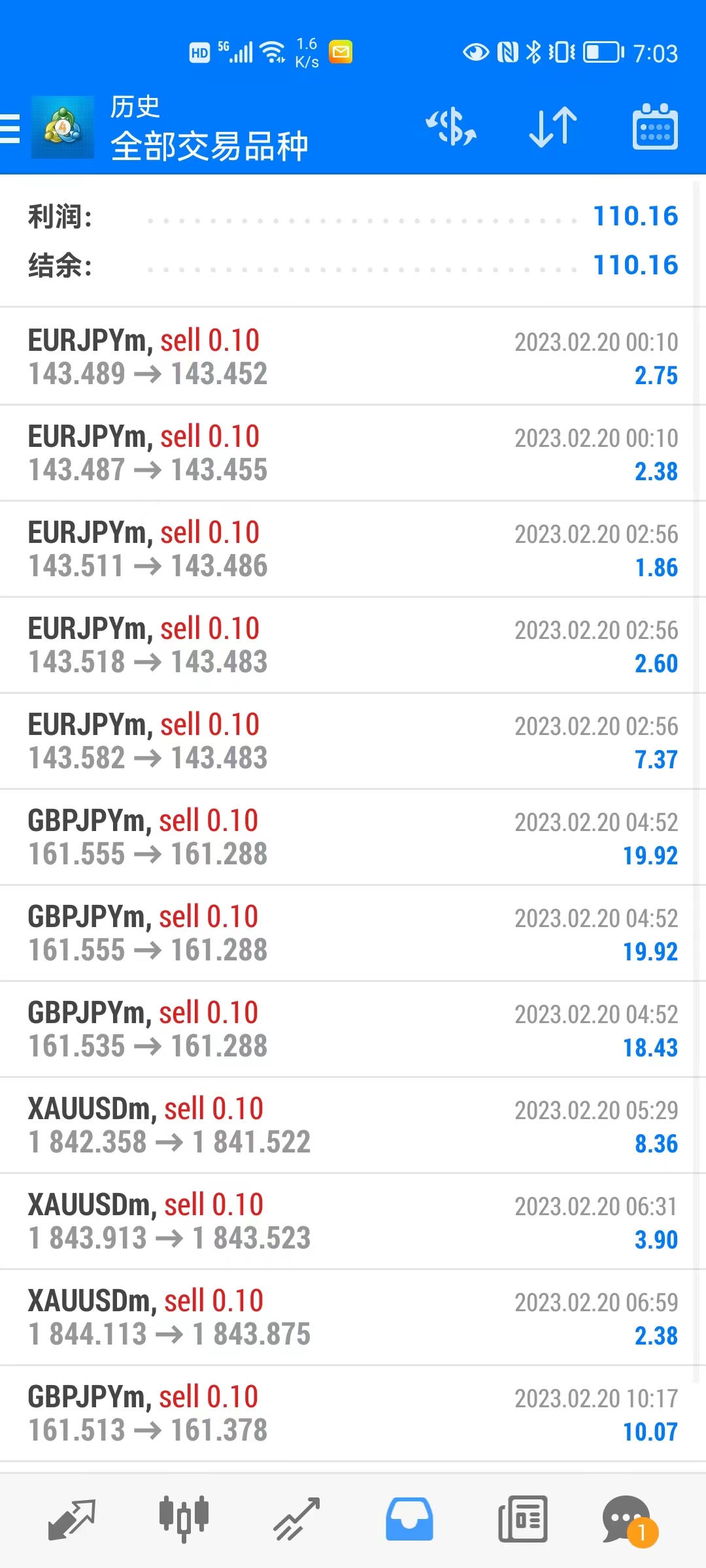Change sort order using the arrows icon

pos(551,126)
